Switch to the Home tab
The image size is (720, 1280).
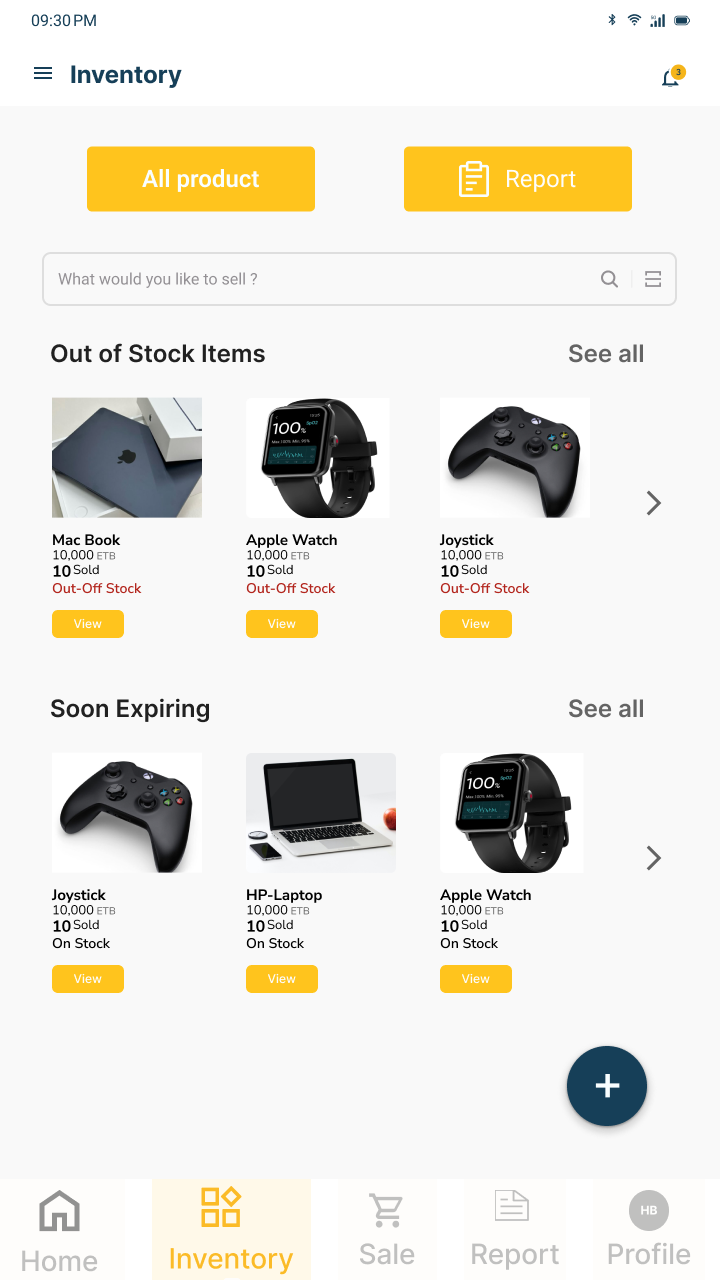pyautogui.click(x=60, y=1230)
